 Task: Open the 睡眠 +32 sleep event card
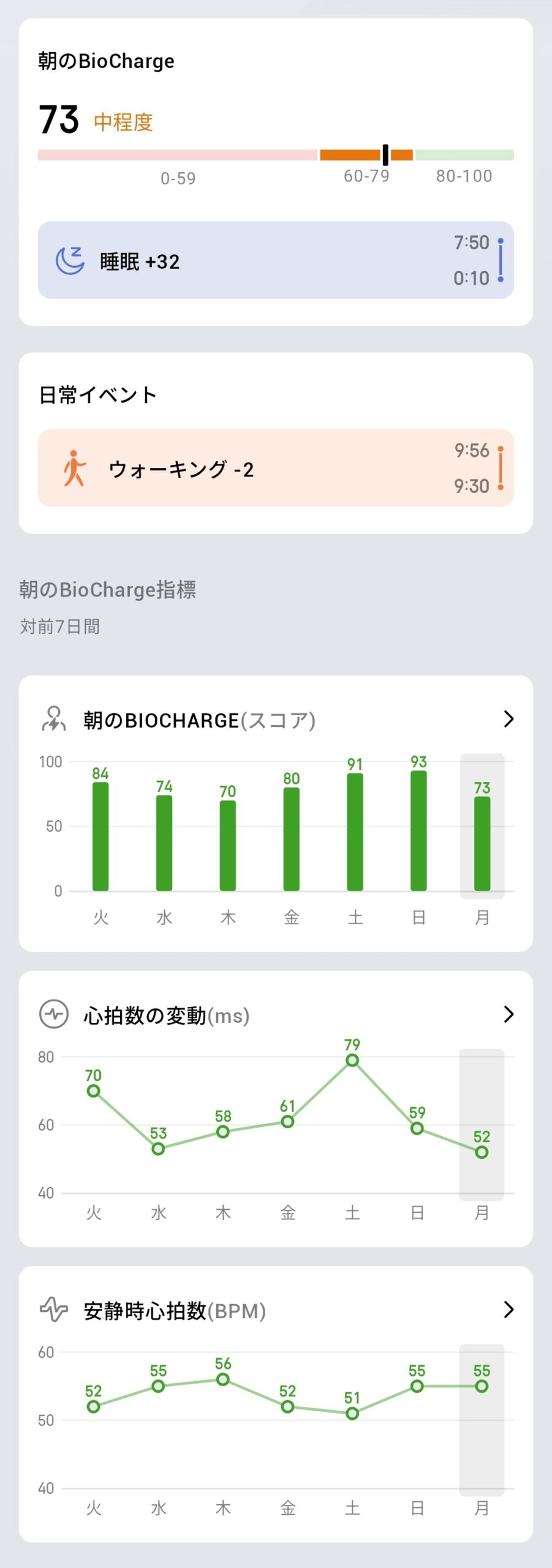[x=275, y=260]
